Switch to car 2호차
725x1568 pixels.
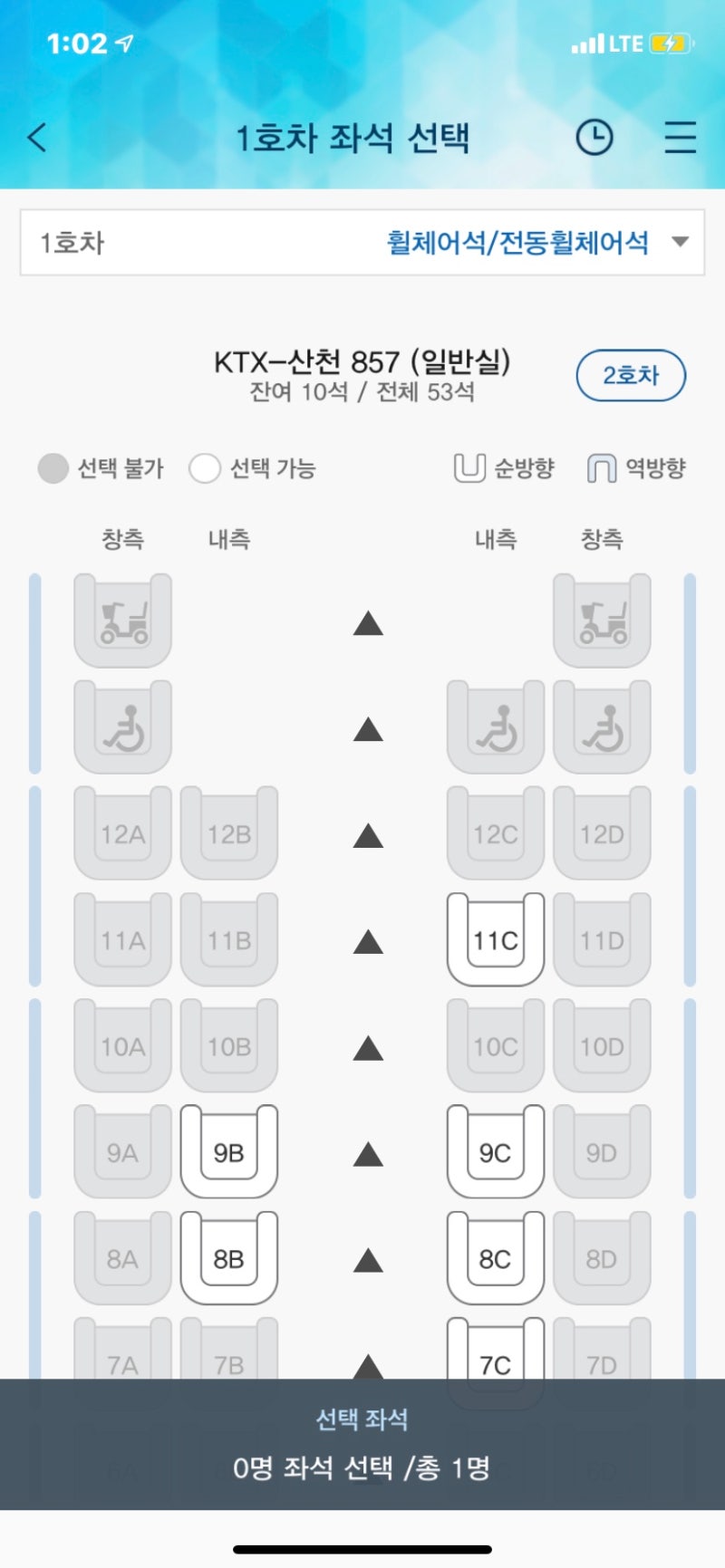click(631, 375)
